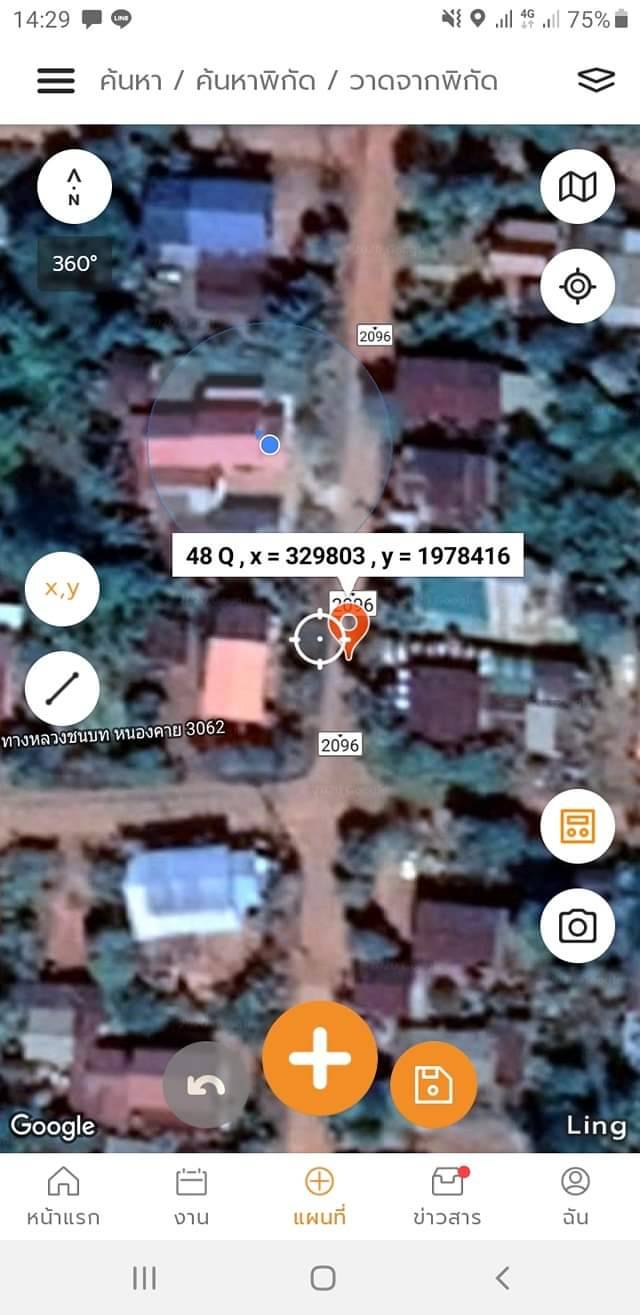The height and width of the screenshot is (1315, 640).
Task: Open the calculator-style form button
Action: point(577,826)
